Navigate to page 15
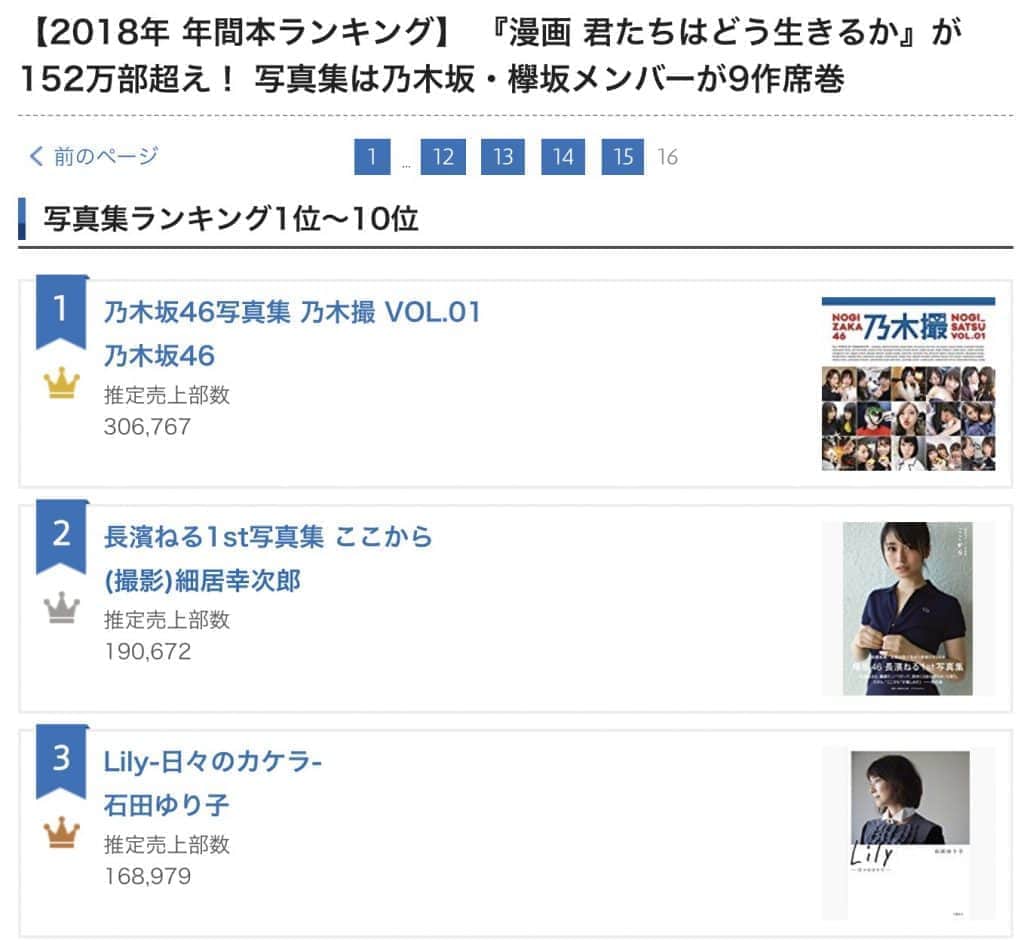 click(x=623, y=157)
